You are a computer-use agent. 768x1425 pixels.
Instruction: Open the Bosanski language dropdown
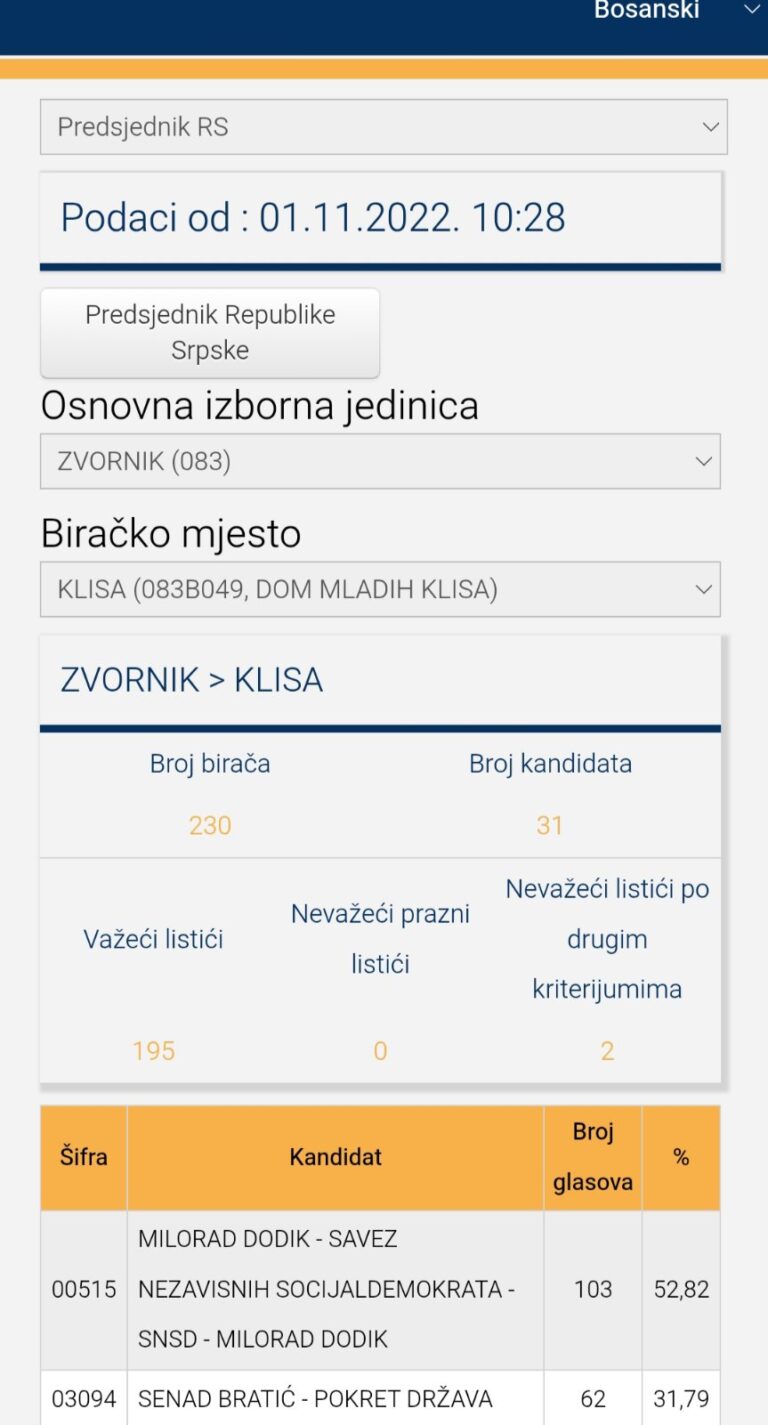[x=676, y=10]
